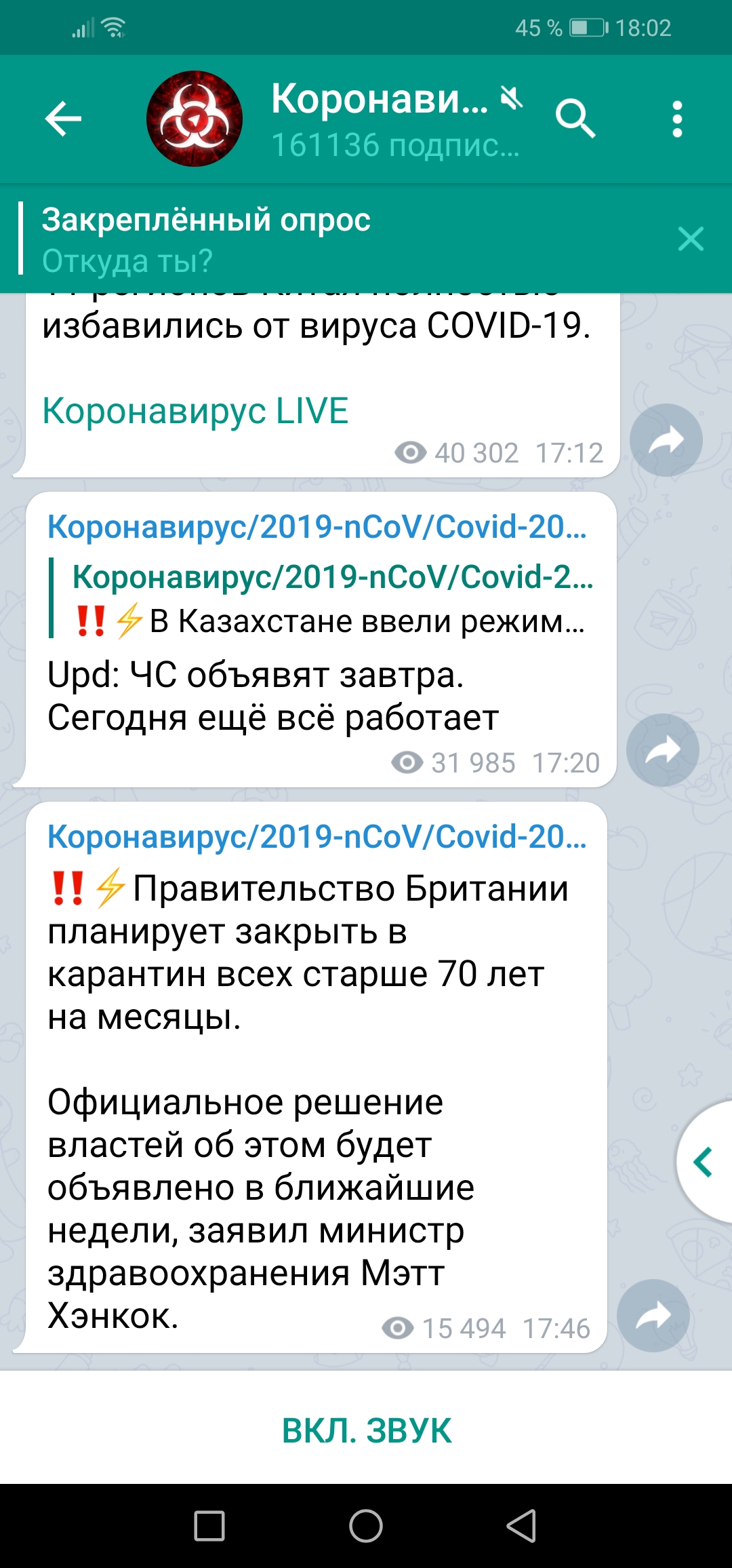Open the Коронавирус channel profile header
The width and height of the screenshot is (732, 1568).
(378, 119)
